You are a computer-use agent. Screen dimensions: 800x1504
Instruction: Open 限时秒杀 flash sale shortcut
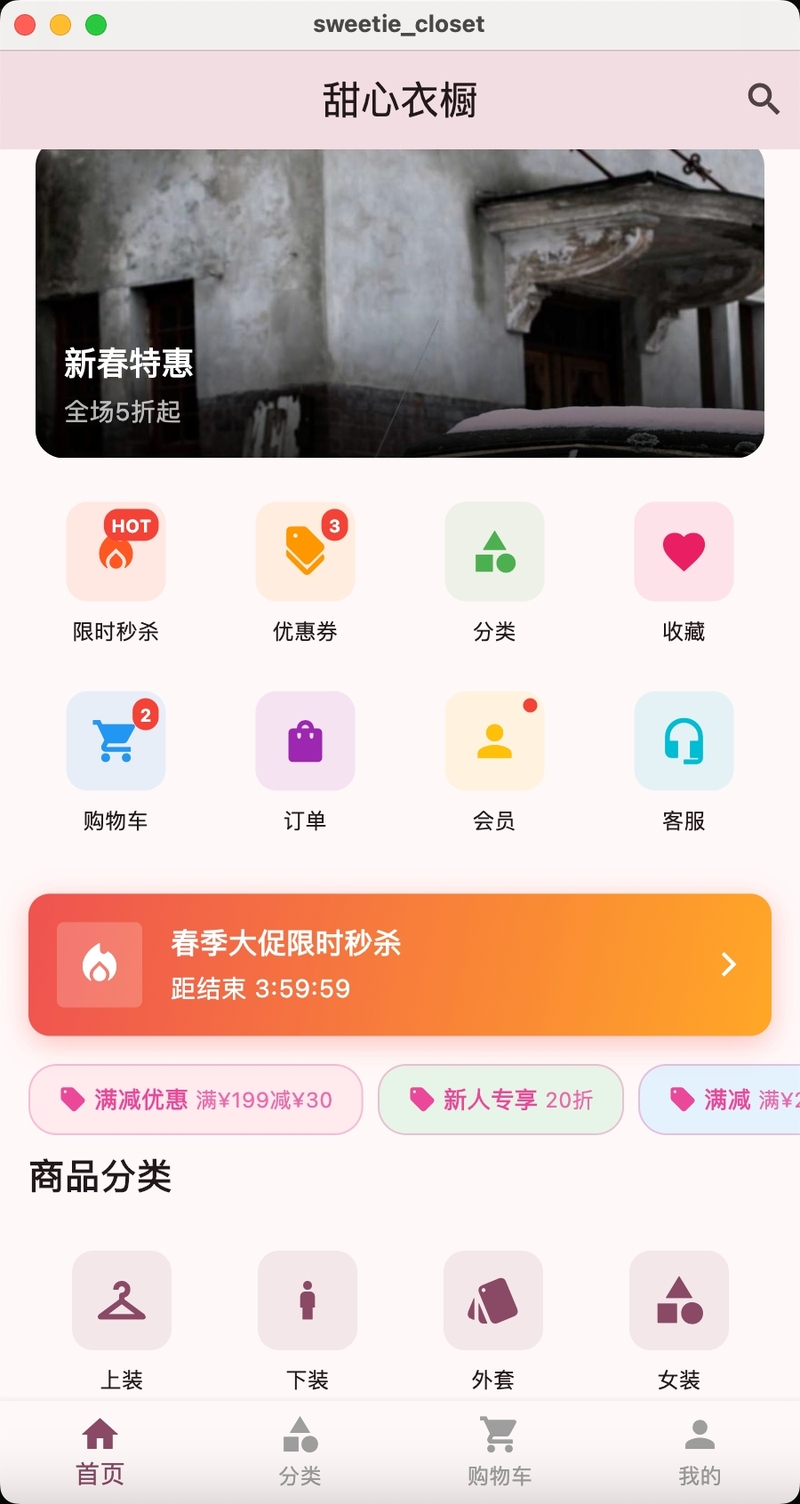[116, 552]
